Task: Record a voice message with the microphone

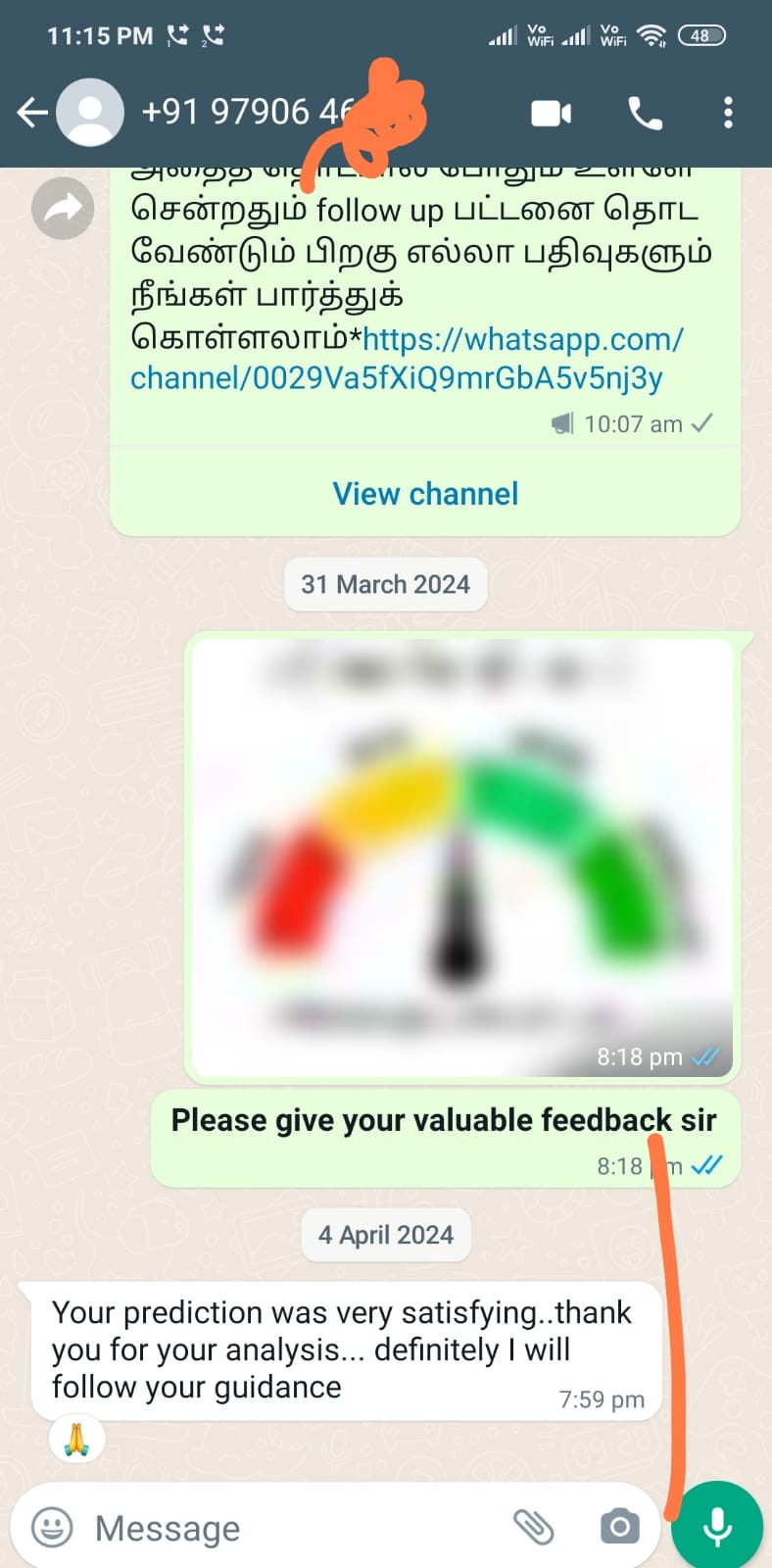Action: [717, 1525]
